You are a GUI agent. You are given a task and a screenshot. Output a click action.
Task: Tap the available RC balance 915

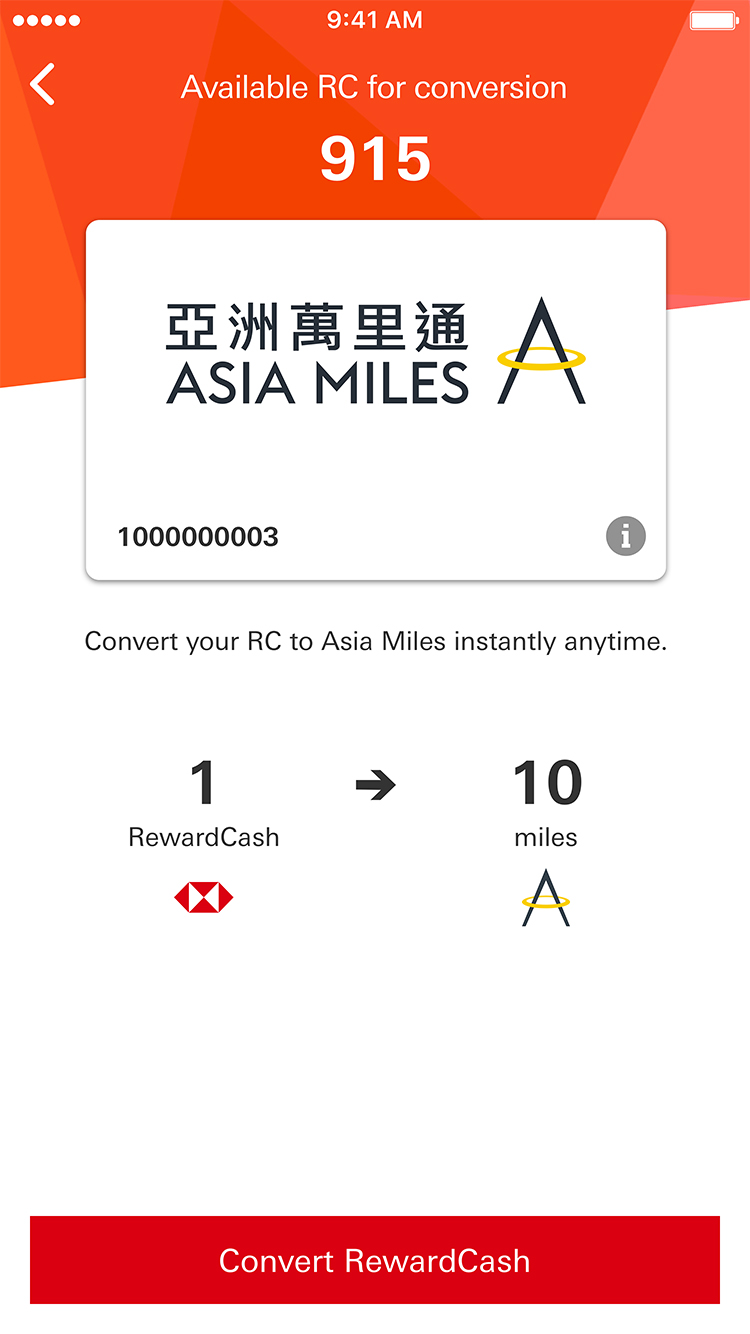coord(375,157)
